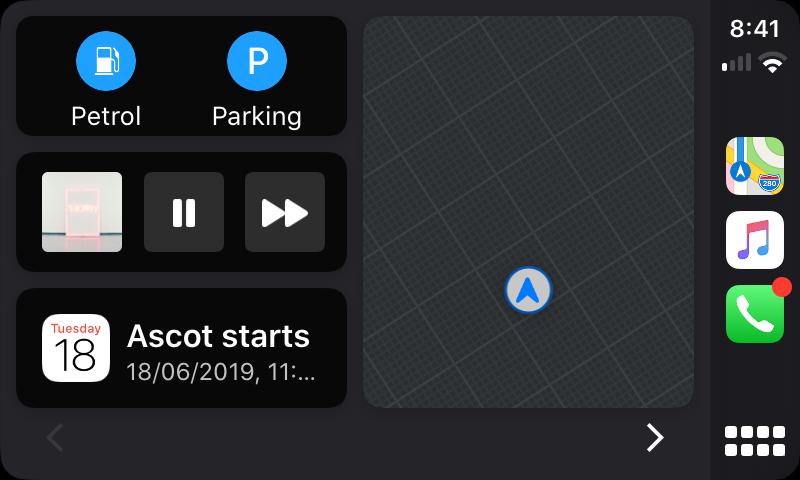Pause the current song
Image resolution: width=800 pixels, height=480 pixels.
tap(184, 212)
